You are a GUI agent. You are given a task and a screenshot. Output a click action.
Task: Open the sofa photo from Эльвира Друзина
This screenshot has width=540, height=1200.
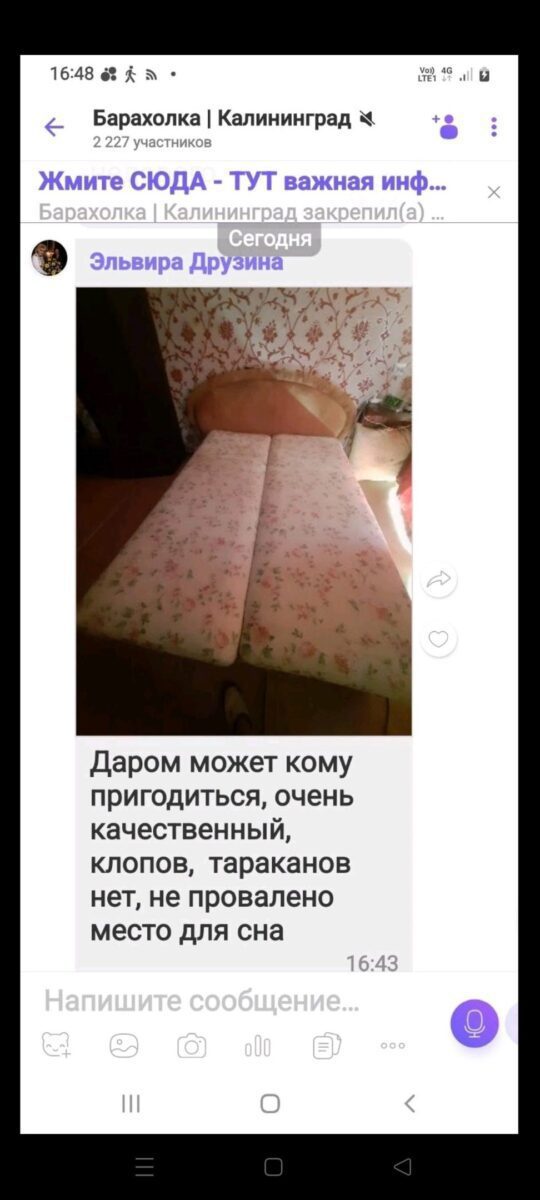point(244,511)
